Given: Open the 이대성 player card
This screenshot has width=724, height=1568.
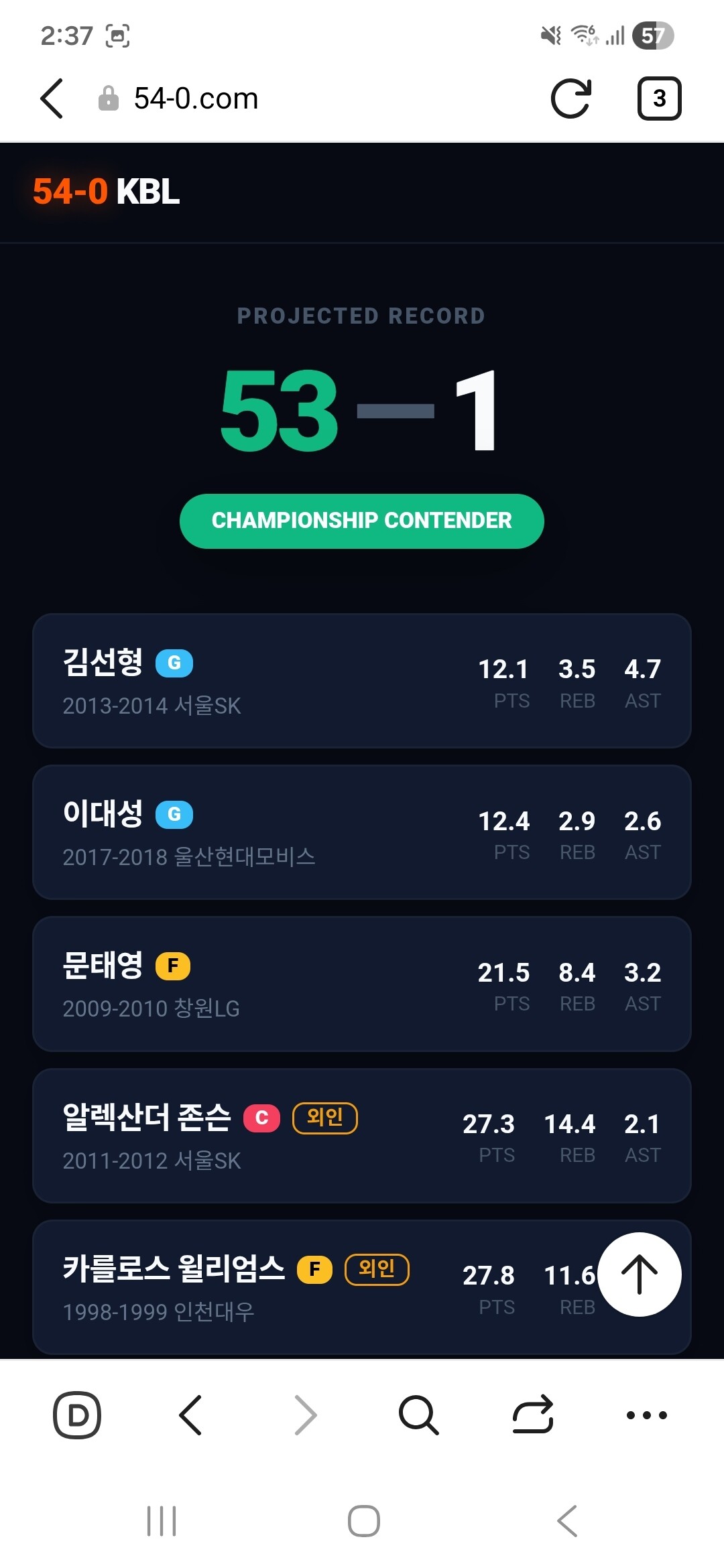Looking at the screenshot, I should coord(362,832).
